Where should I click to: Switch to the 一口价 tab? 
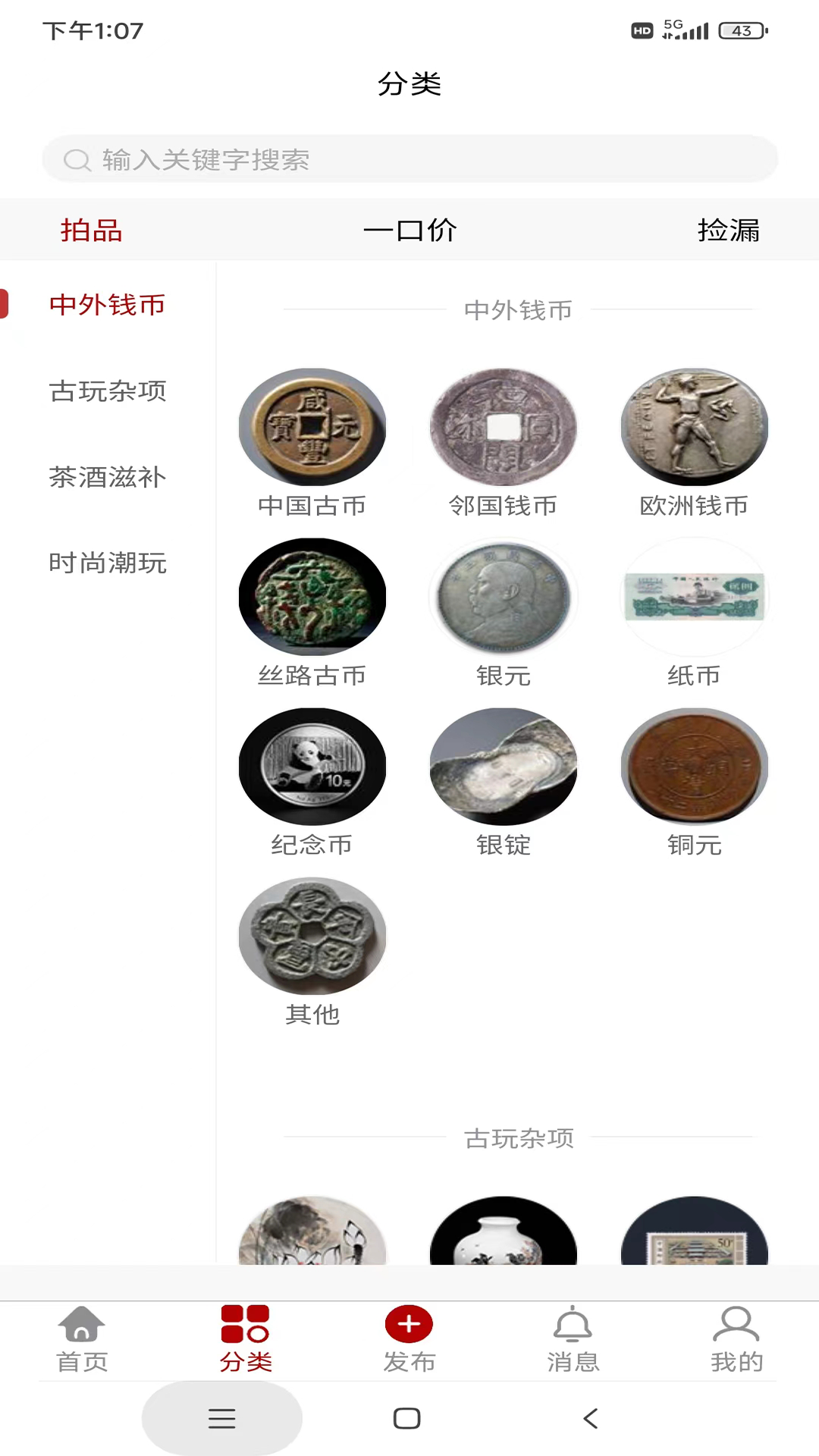409,231
